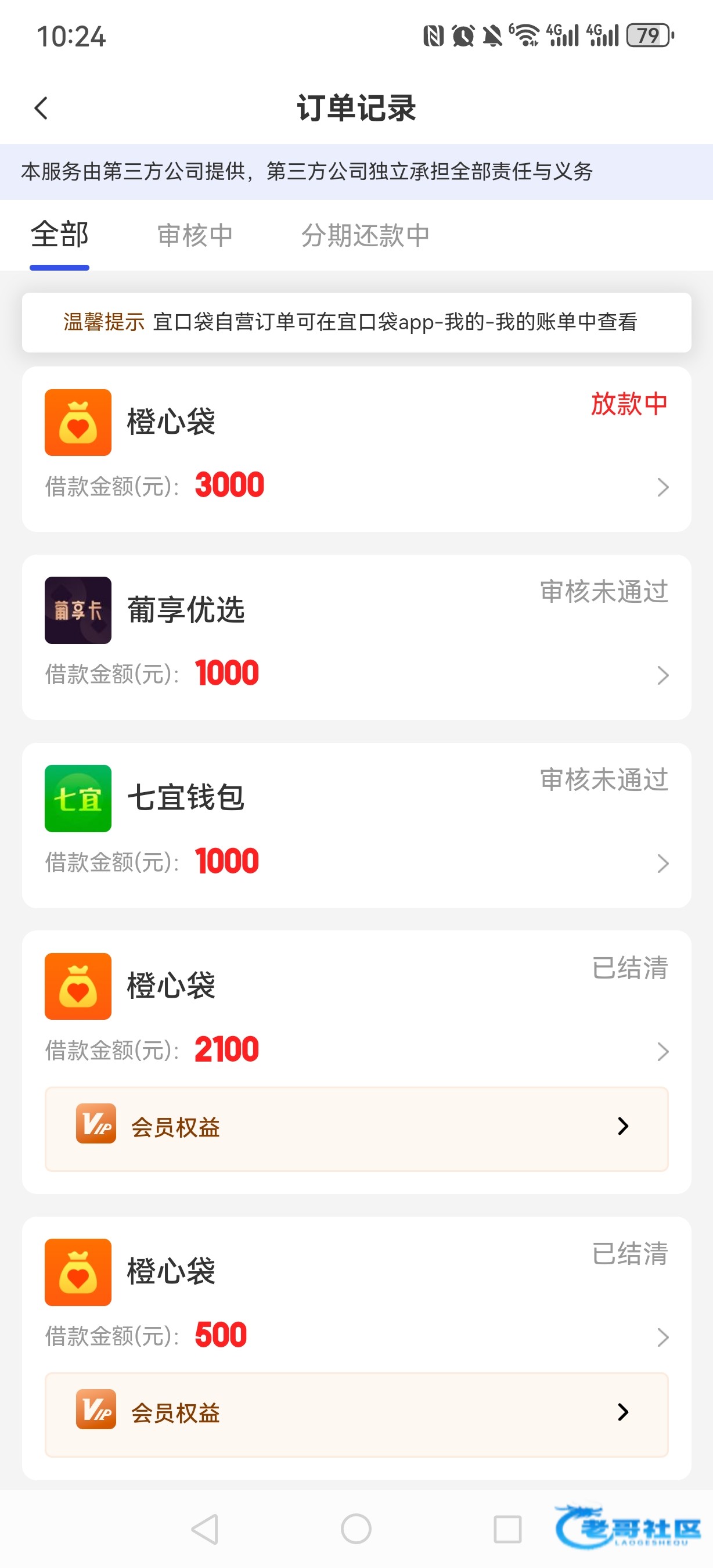Image resolution: width=713 pixels, height=1568 pixels.
Task: Open the system recent apps view
Action: (507, 1529)
